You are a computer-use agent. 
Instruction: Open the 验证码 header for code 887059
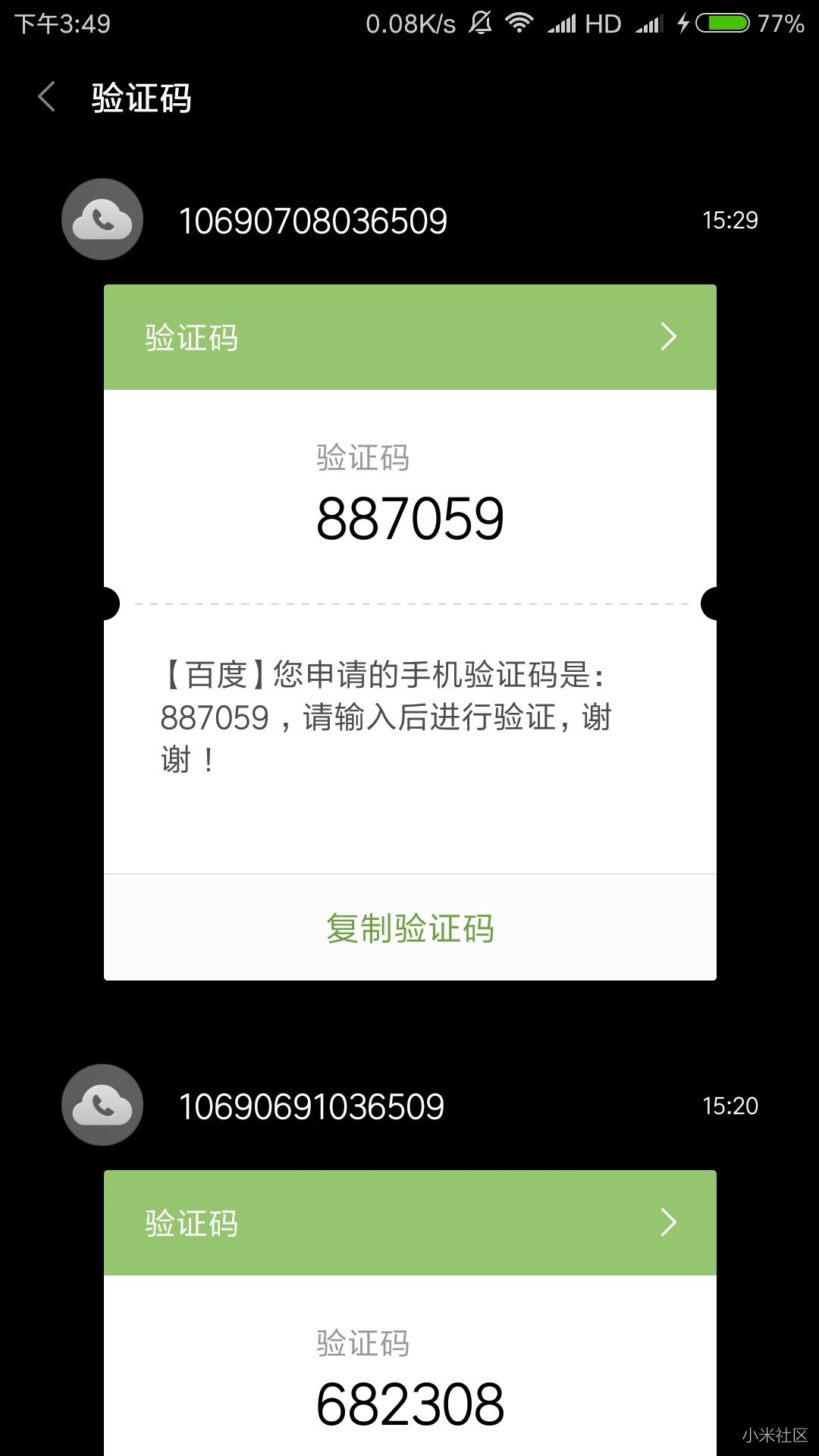click(x=409, y=337)
